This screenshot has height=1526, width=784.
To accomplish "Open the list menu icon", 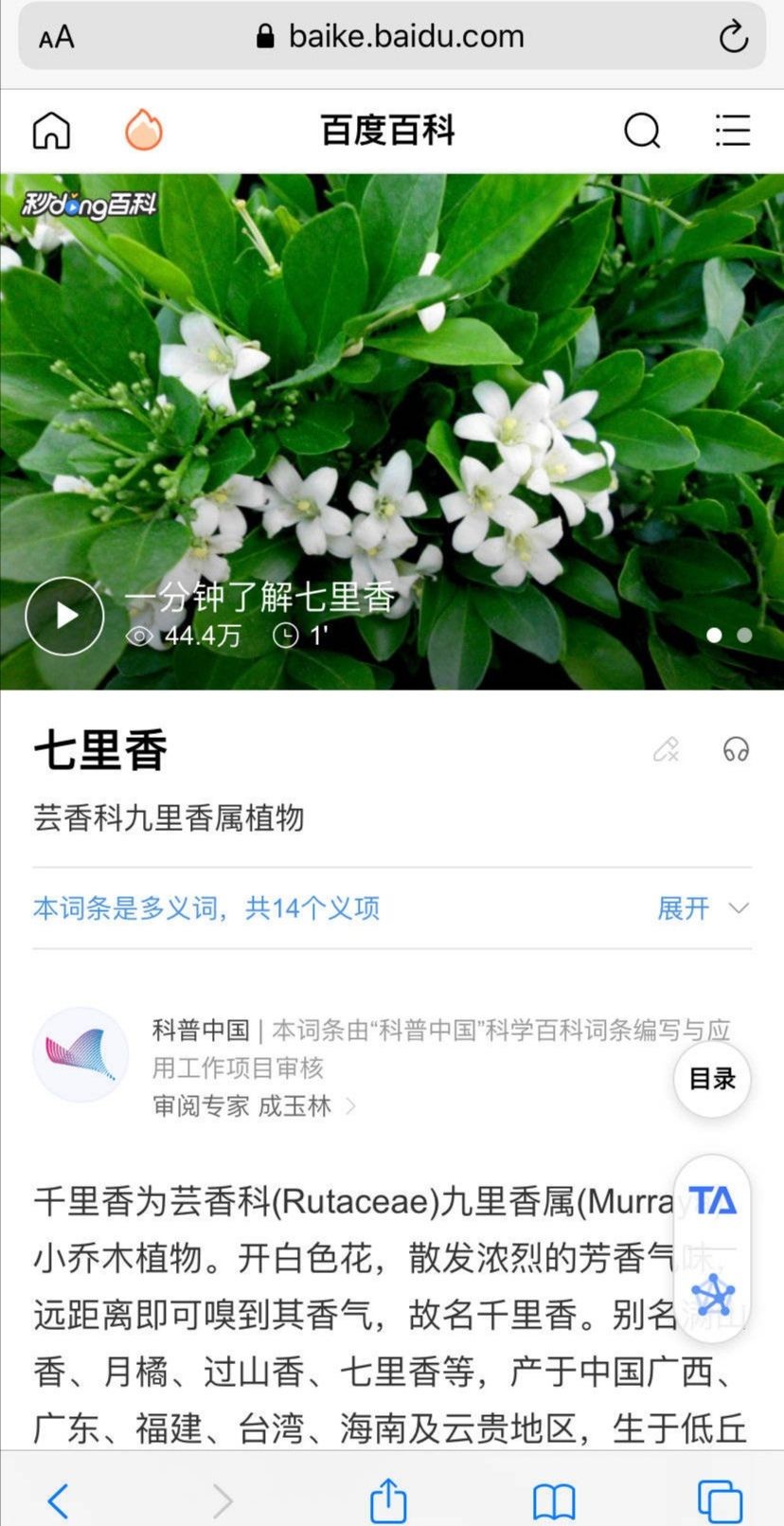I will pos(732,131).
